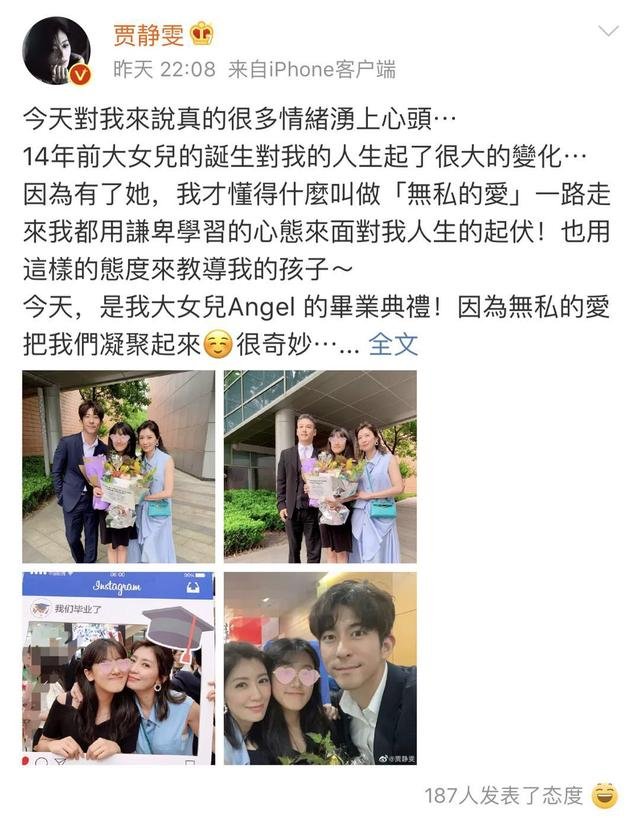This screenshot has height=818, width=640.
Task: Expand the post options chevron
Action: click(x=608, y=32)
